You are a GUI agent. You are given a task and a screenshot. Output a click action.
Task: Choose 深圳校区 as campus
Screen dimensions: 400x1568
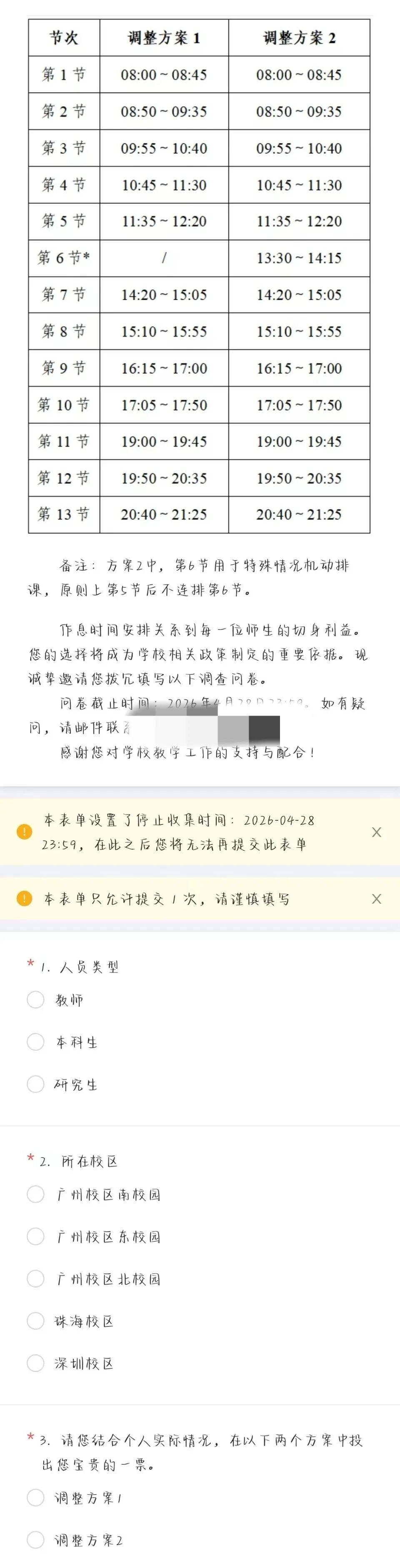click(x=36, y=1363)
